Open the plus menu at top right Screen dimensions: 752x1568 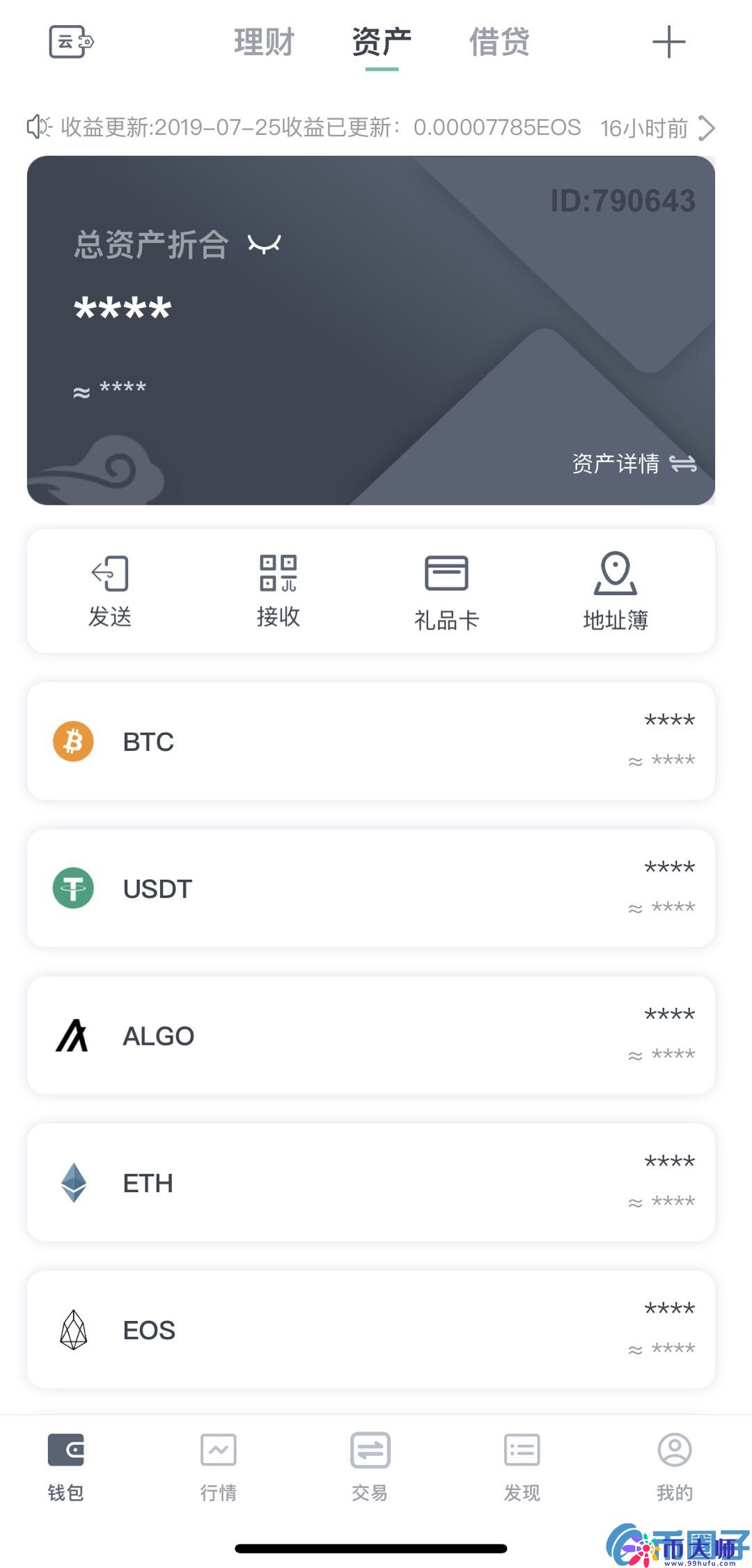[x=667, y=42]
